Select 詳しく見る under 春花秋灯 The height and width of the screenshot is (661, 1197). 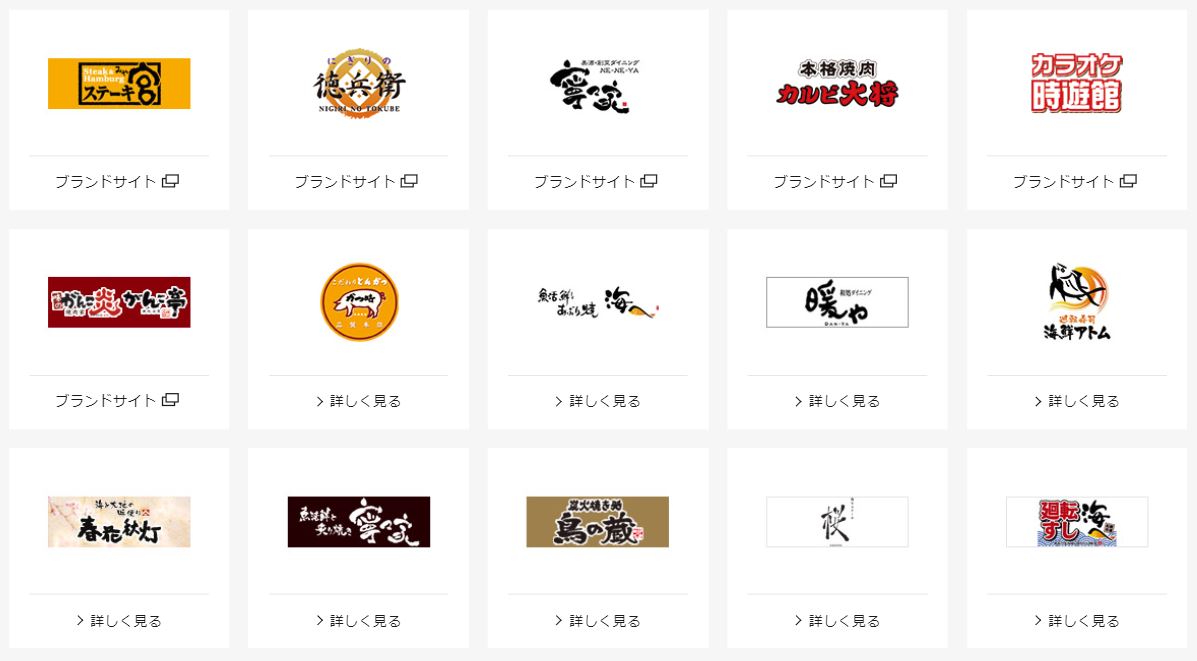[118, 621]
